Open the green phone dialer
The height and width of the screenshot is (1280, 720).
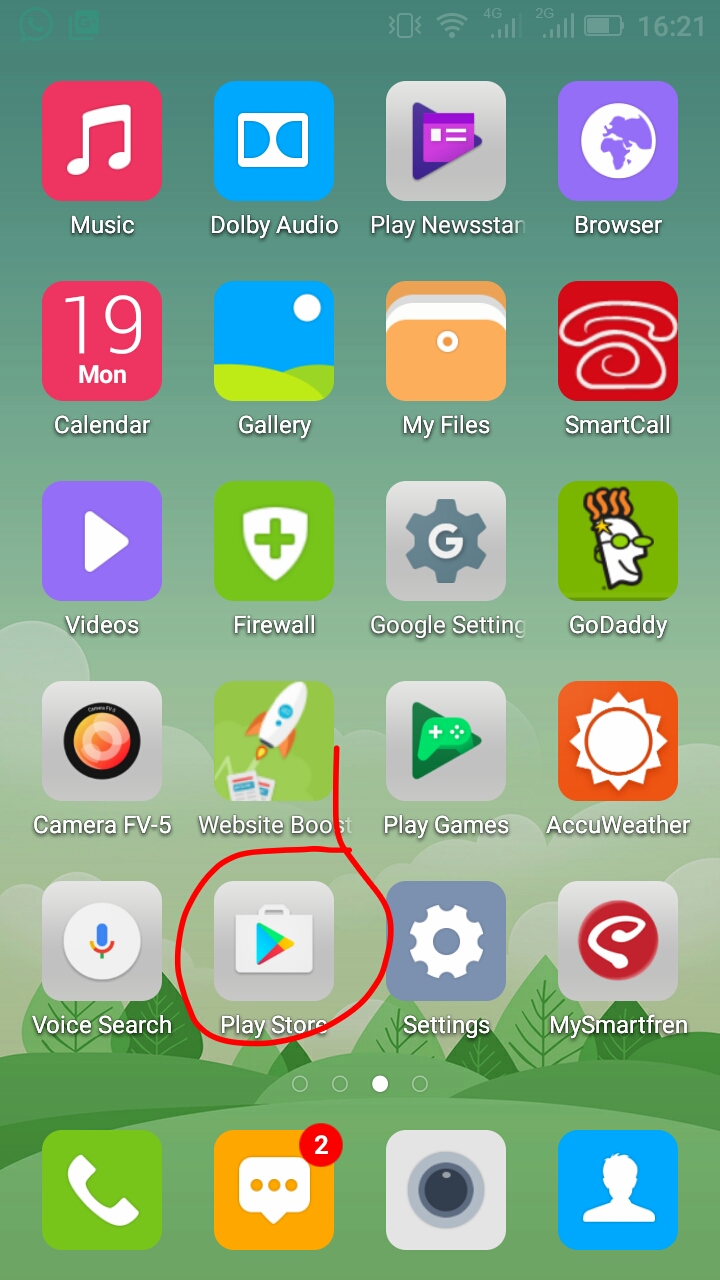click(x=102, y=1190)
